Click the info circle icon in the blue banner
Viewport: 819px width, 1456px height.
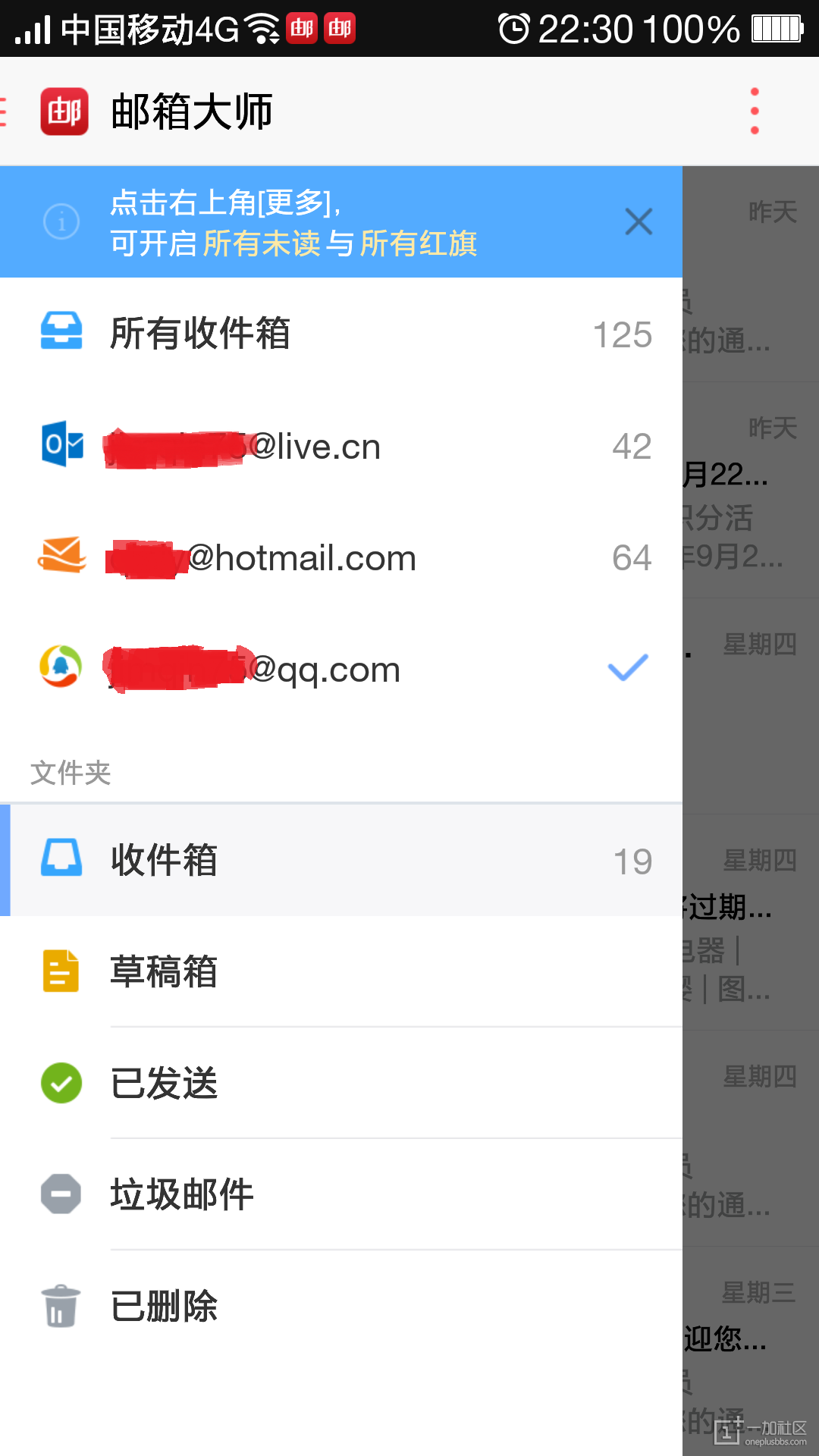[61, 221]
